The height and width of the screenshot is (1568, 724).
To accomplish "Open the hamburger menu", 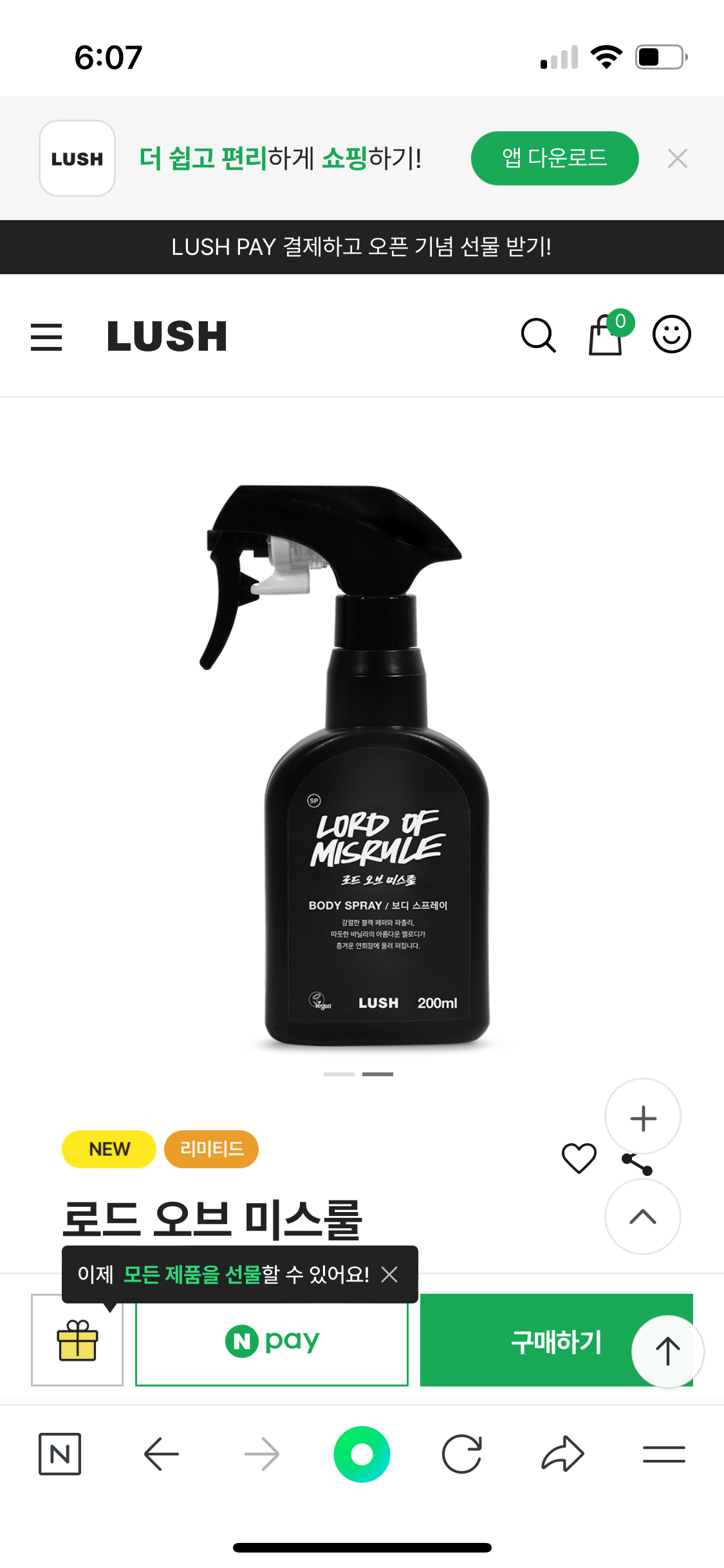I will pos(46,337).
